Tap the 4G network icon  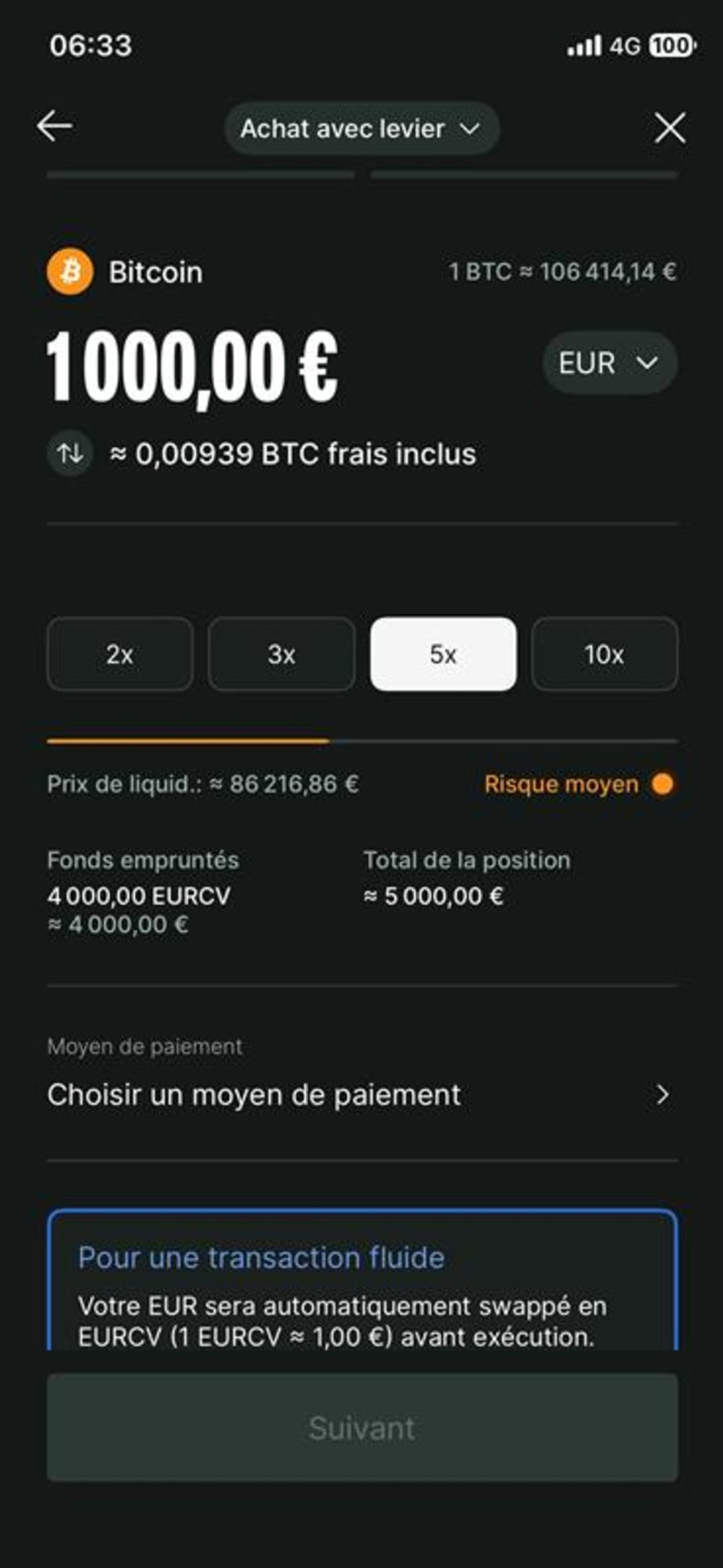[x=626, y=46]
